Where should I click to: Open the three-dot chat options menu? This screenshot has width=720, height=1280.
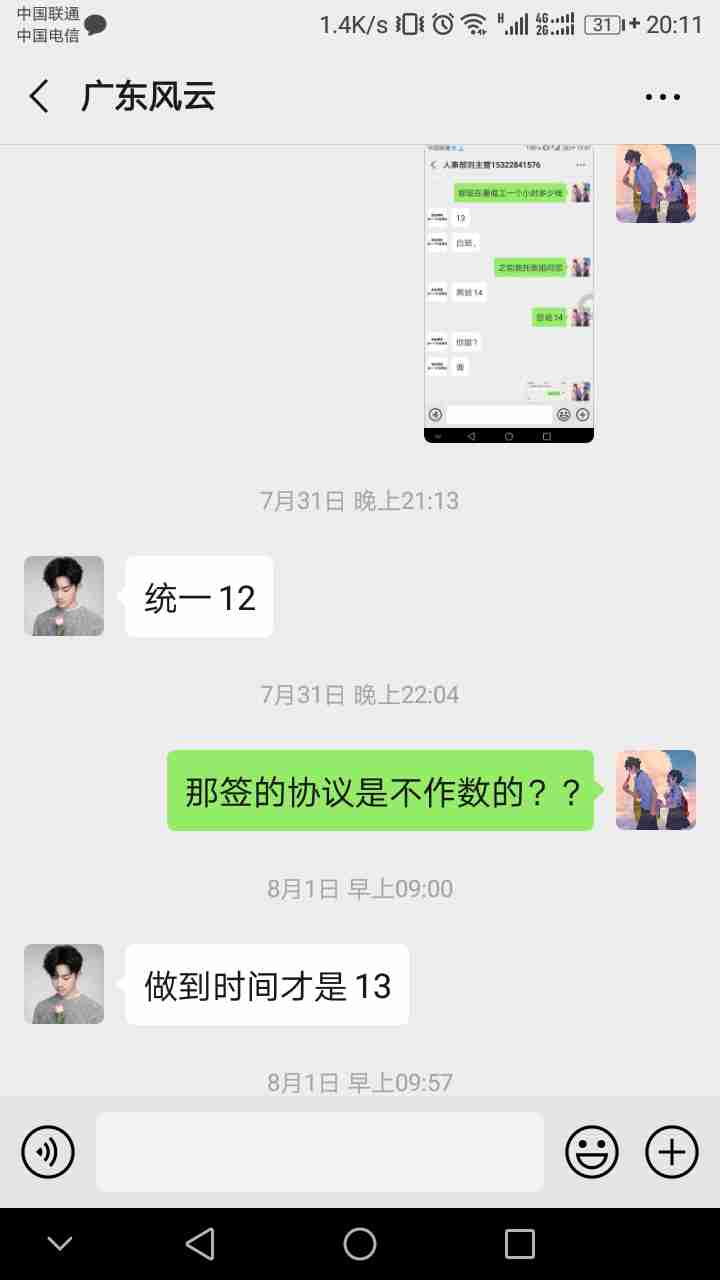tap(662, 97)
